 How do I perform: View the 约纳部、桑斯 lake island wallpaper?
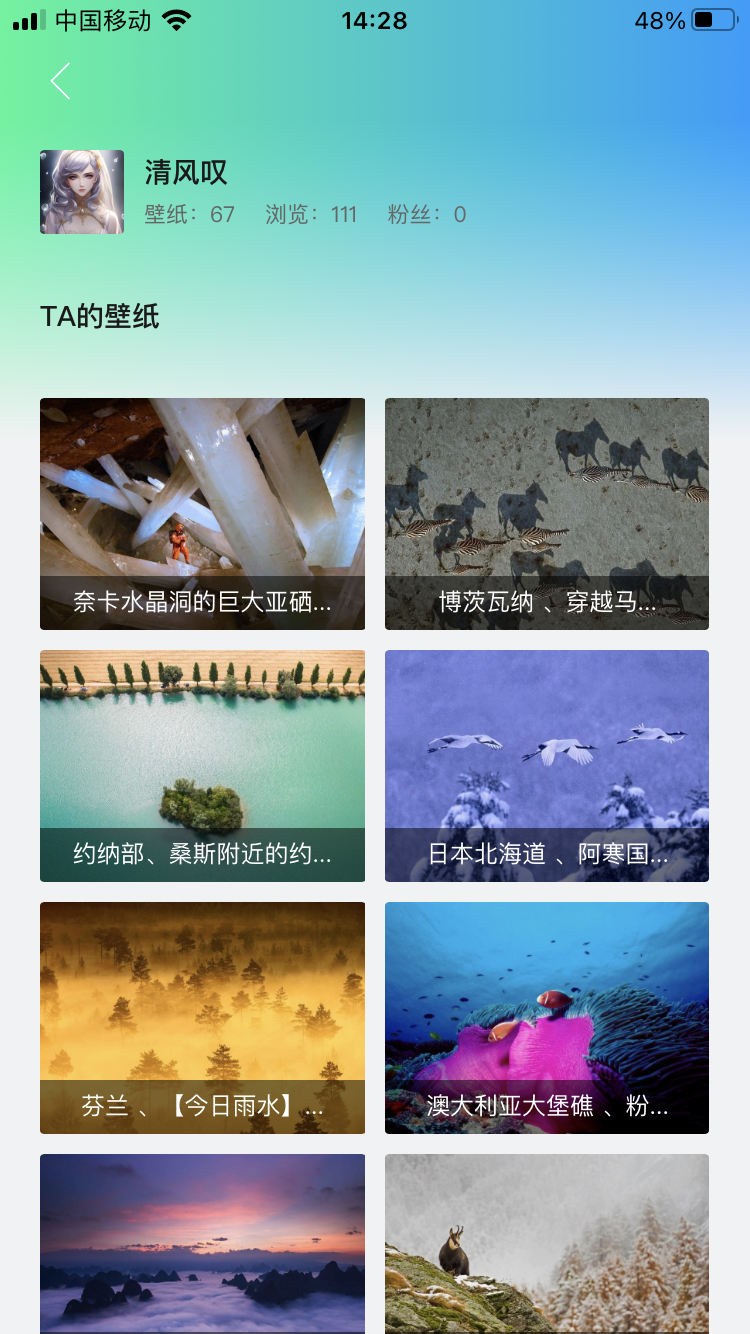pos(202,766)
